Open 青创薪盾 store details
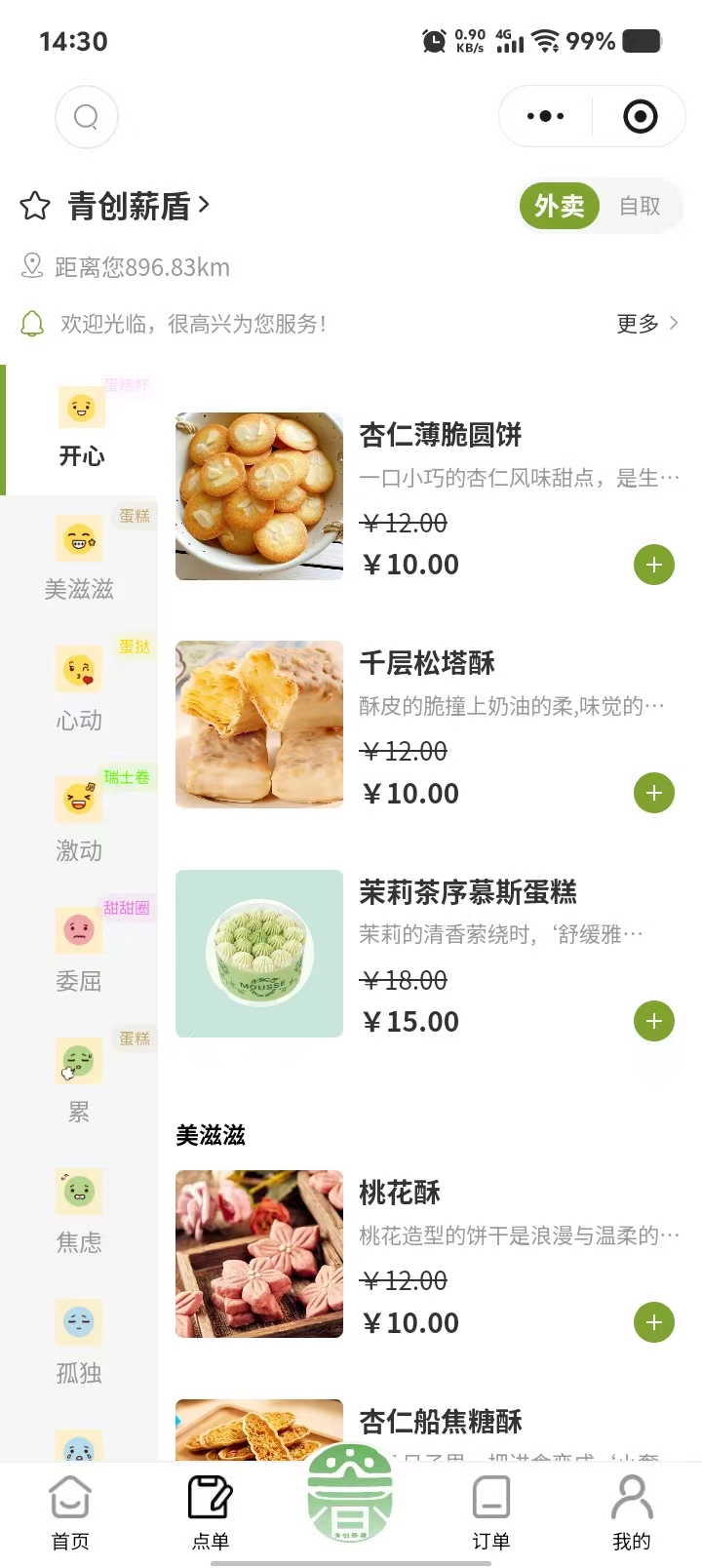Screen dimensions: 702x1568 pos(137,206)
